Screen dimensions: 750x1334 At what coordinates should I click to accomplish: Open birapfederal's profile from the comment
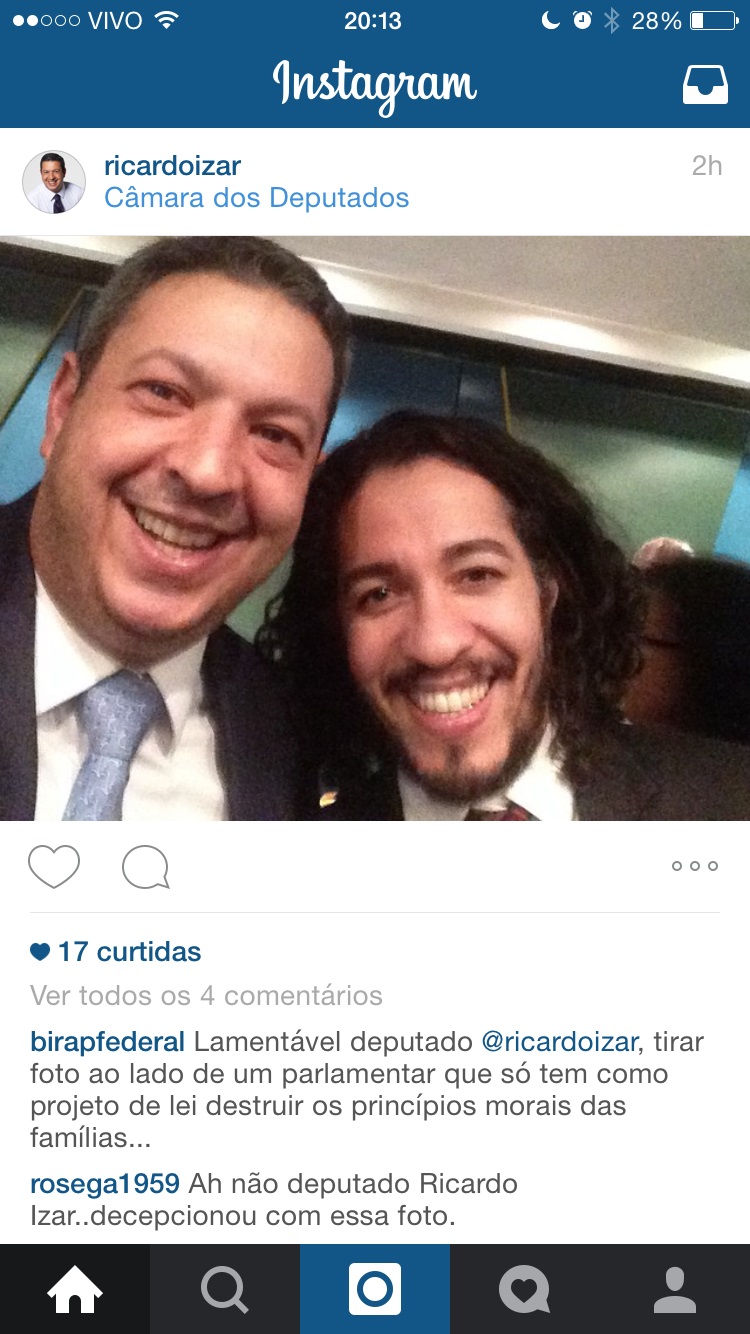click(108, 1042)
